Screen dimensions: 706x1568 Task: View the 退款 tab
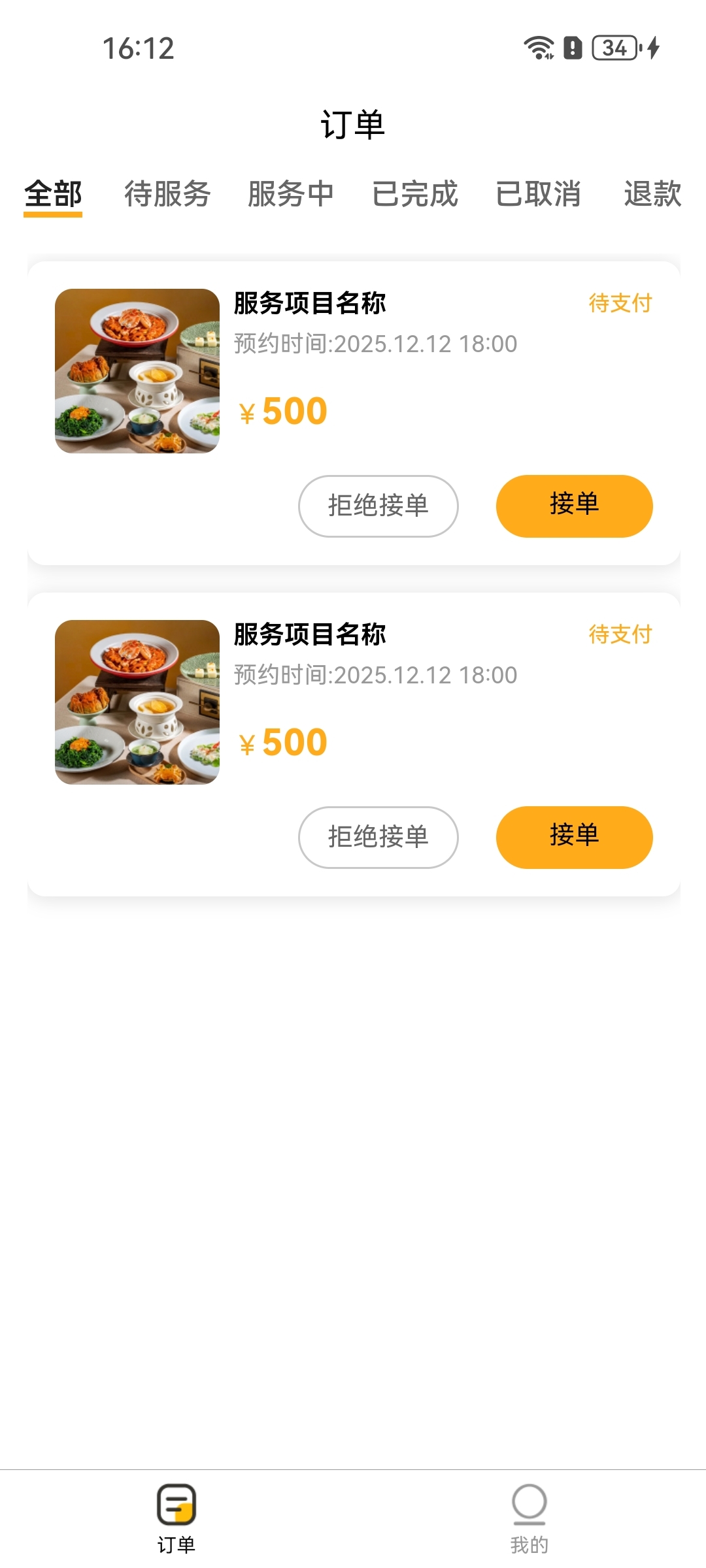[x=652, y=194]
